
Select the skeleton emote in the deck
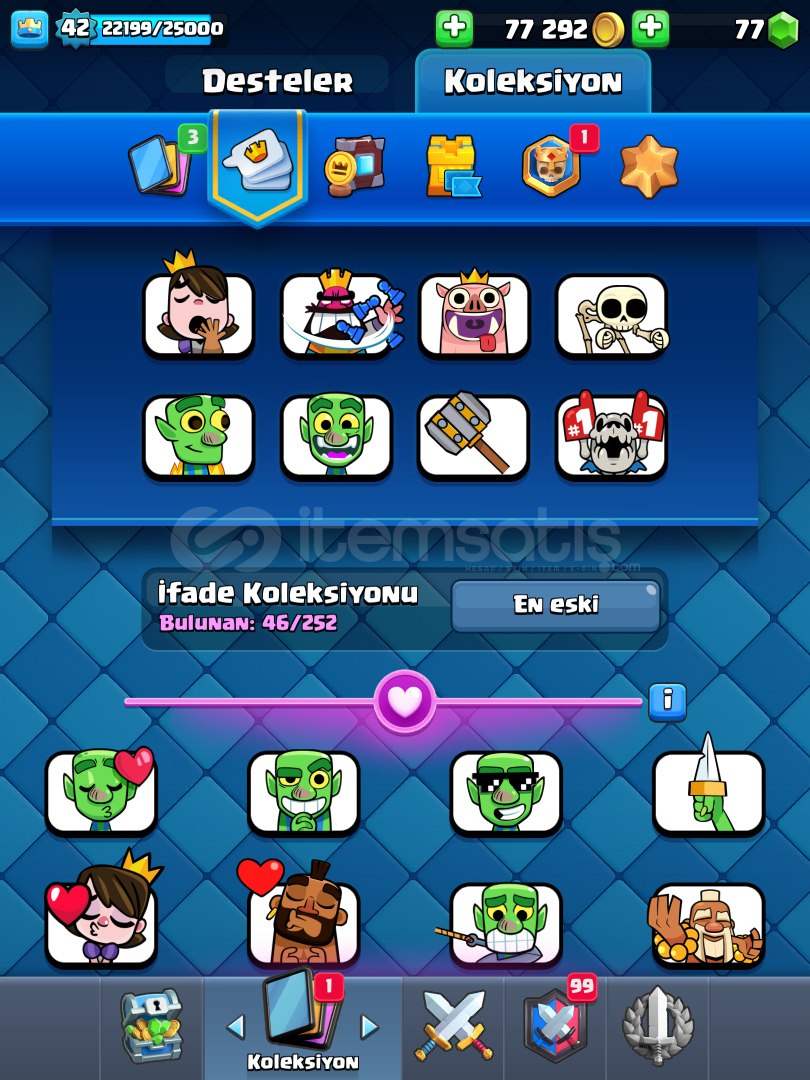tap(611, 314)
